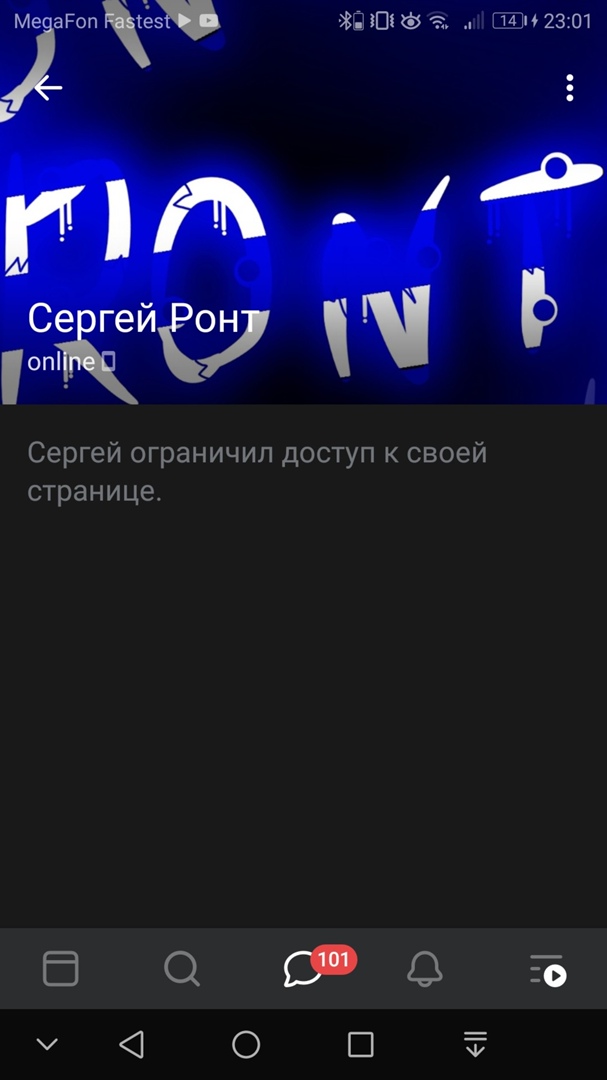The height and width of the screenshot is (1080, 607).
Task: Open the notifications bell tab
Action: pos(425,968)
